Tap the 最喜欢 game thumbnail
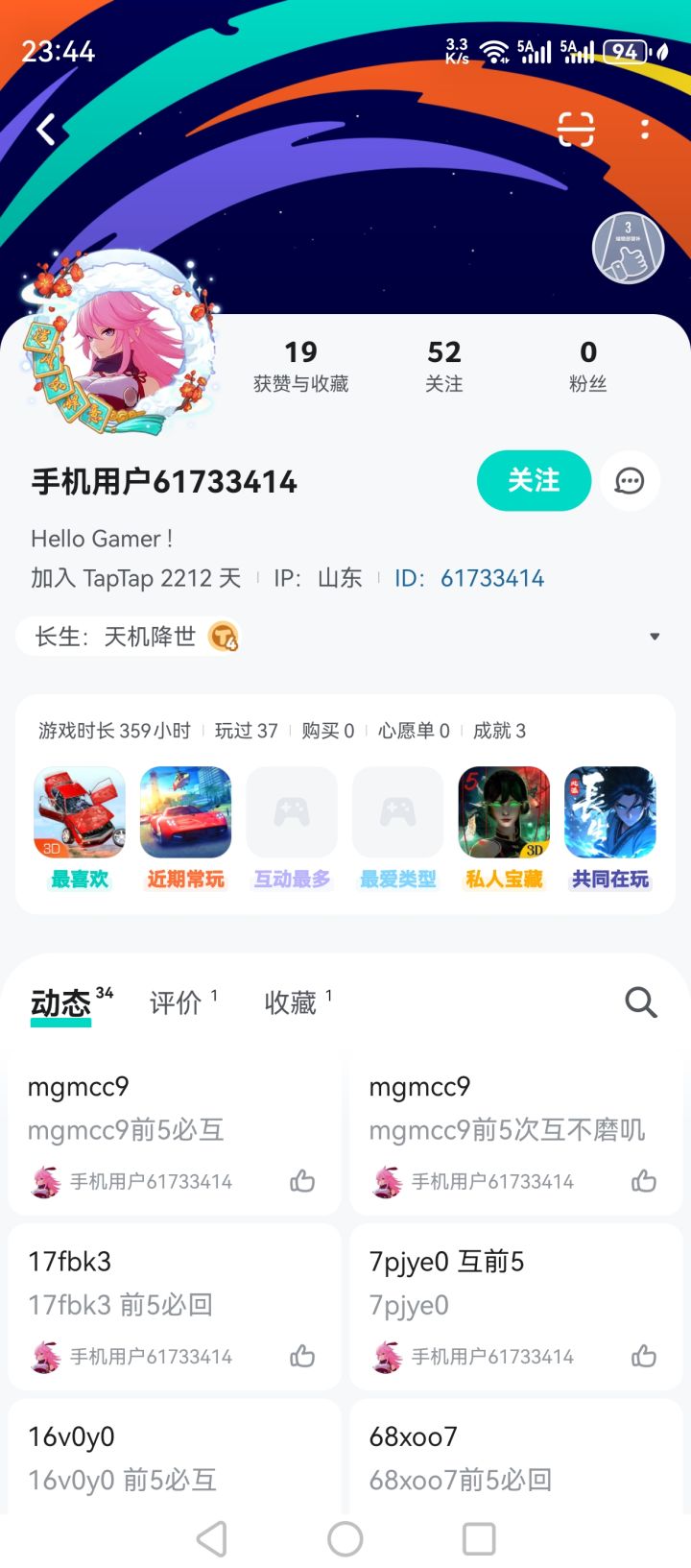 79,811
